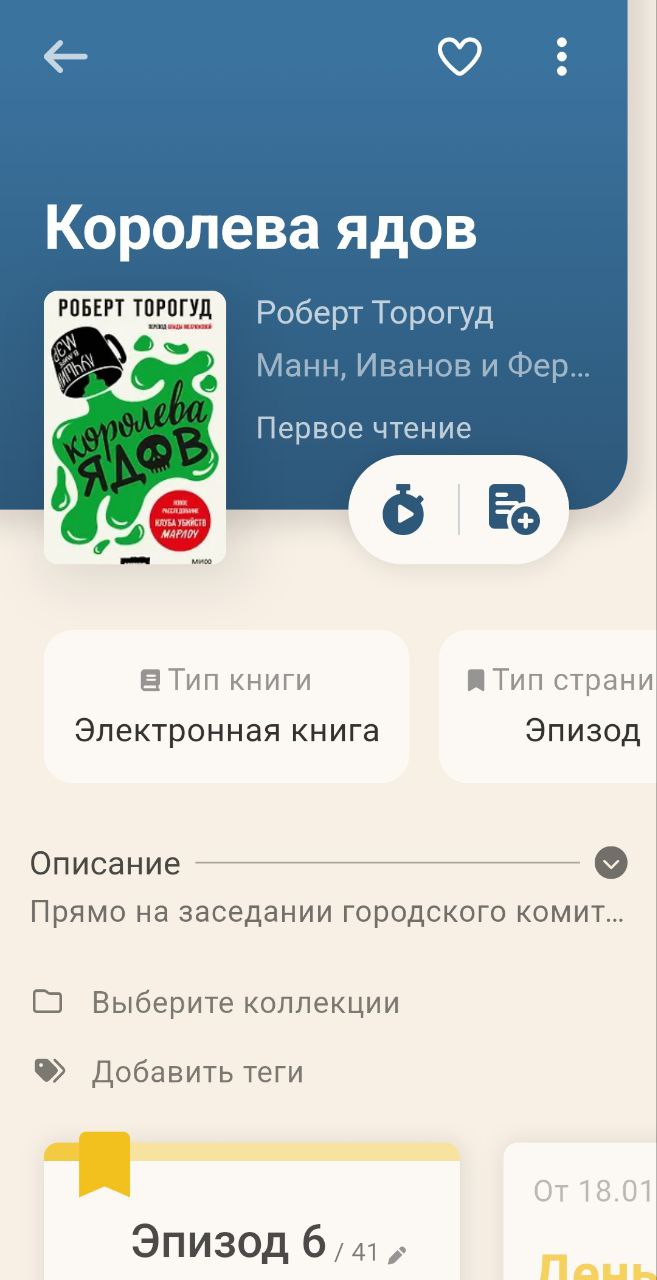Expand the Описание section
This screenshot has height=1280, width=657.
611,863
